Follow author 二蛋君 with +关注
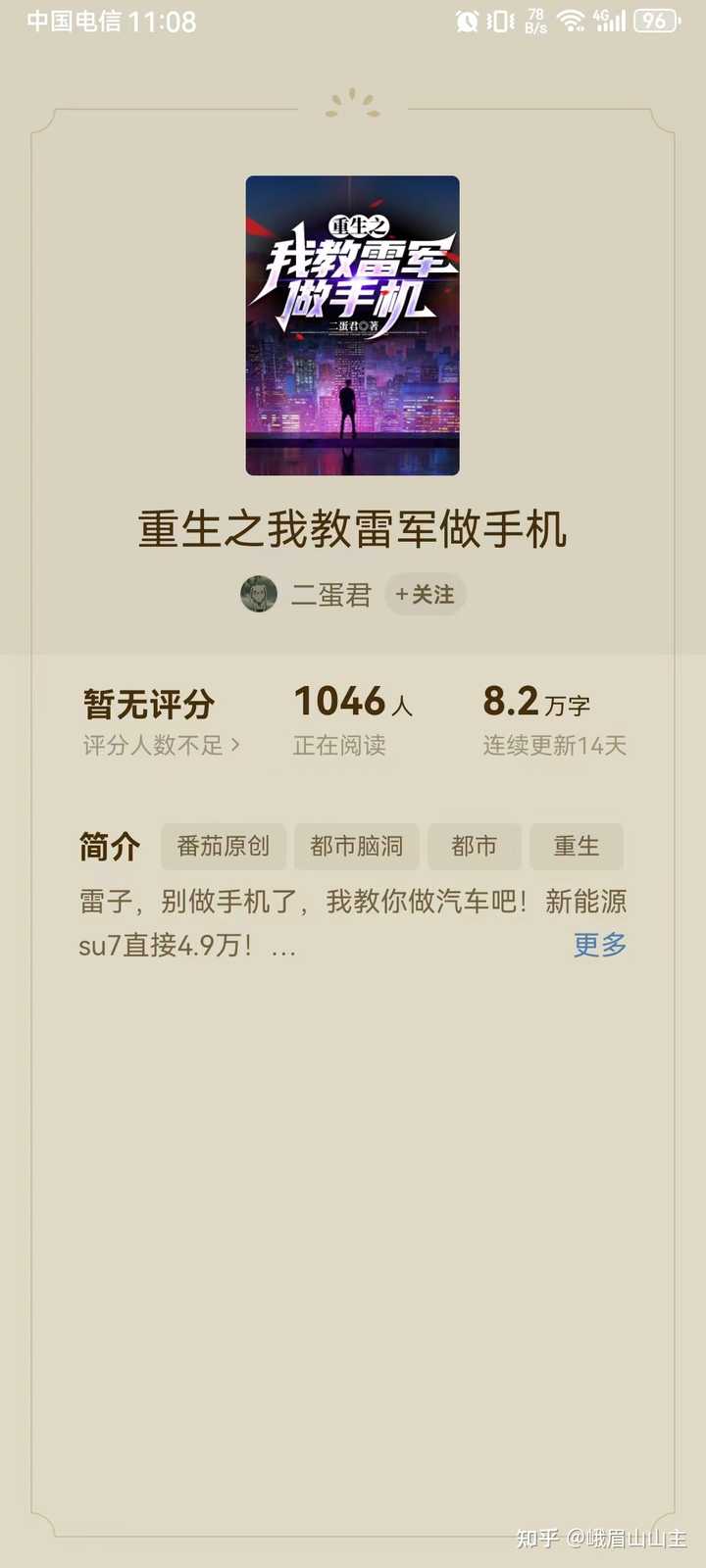 click(x=425, y=595)
